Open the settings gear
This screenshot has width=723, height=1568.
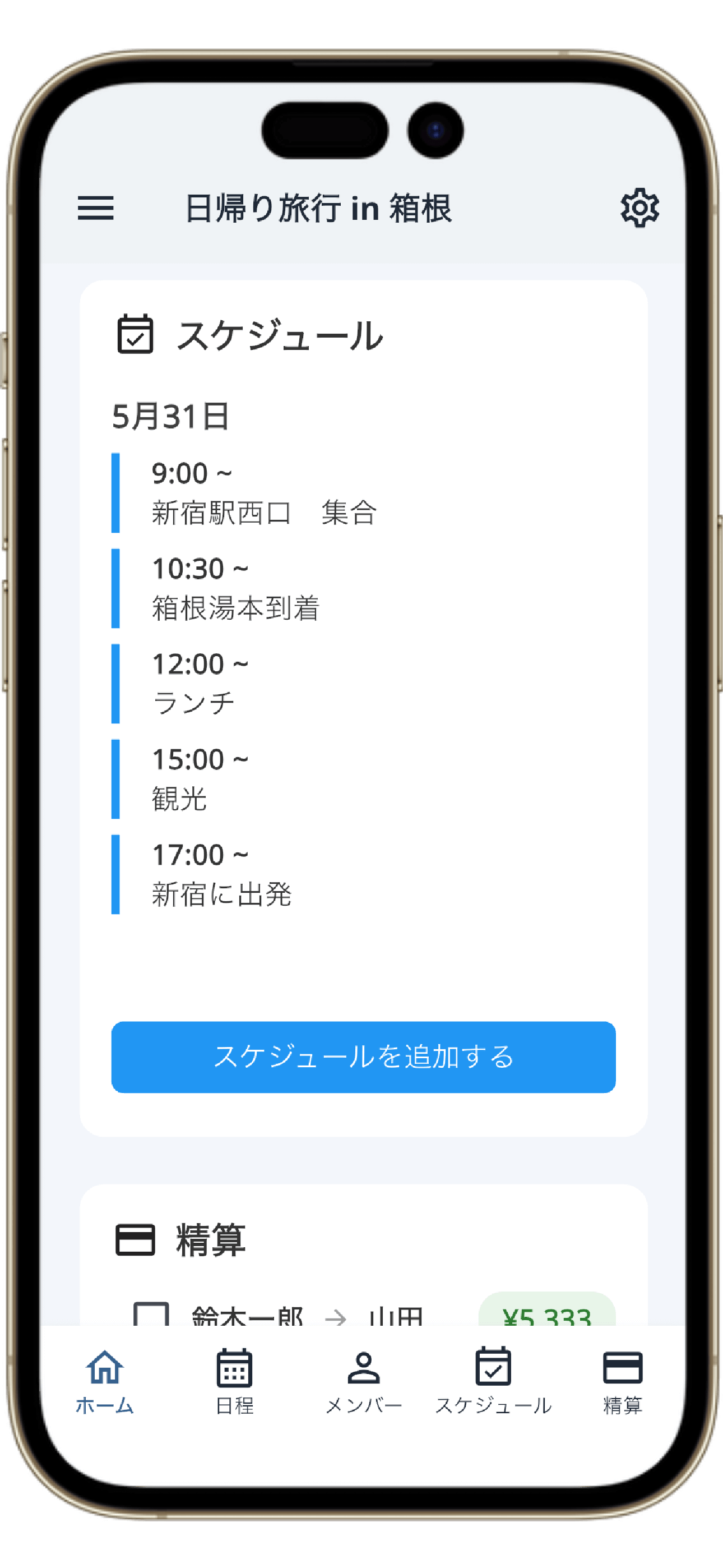tap(639, 208)
